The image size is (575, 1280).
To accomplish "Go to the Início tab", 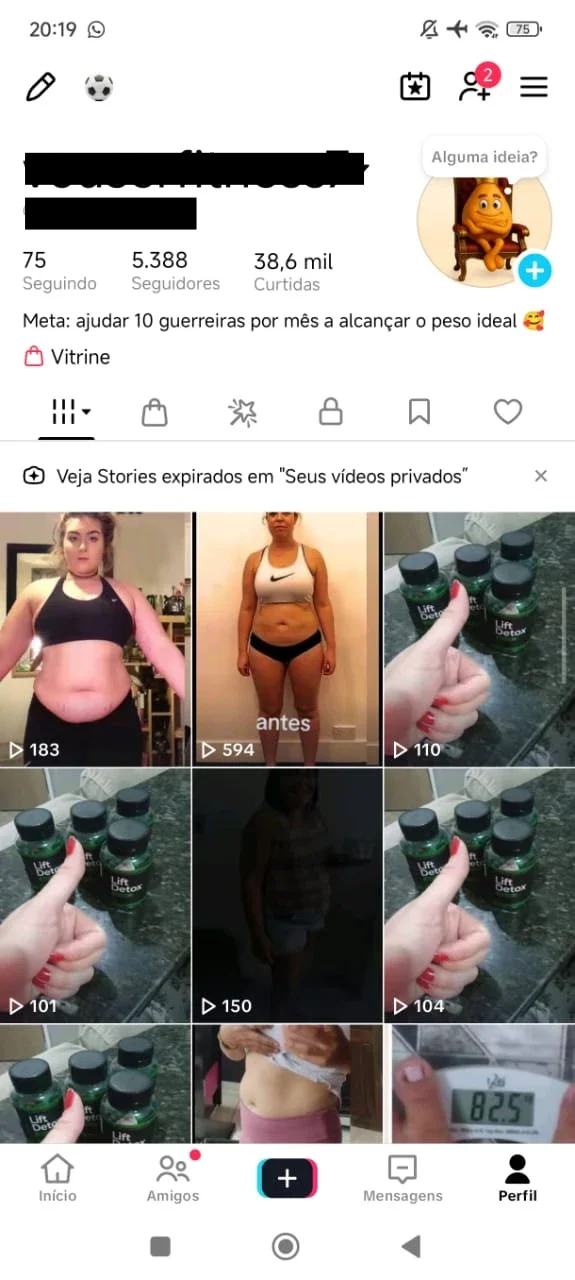I will [57, 1178].
